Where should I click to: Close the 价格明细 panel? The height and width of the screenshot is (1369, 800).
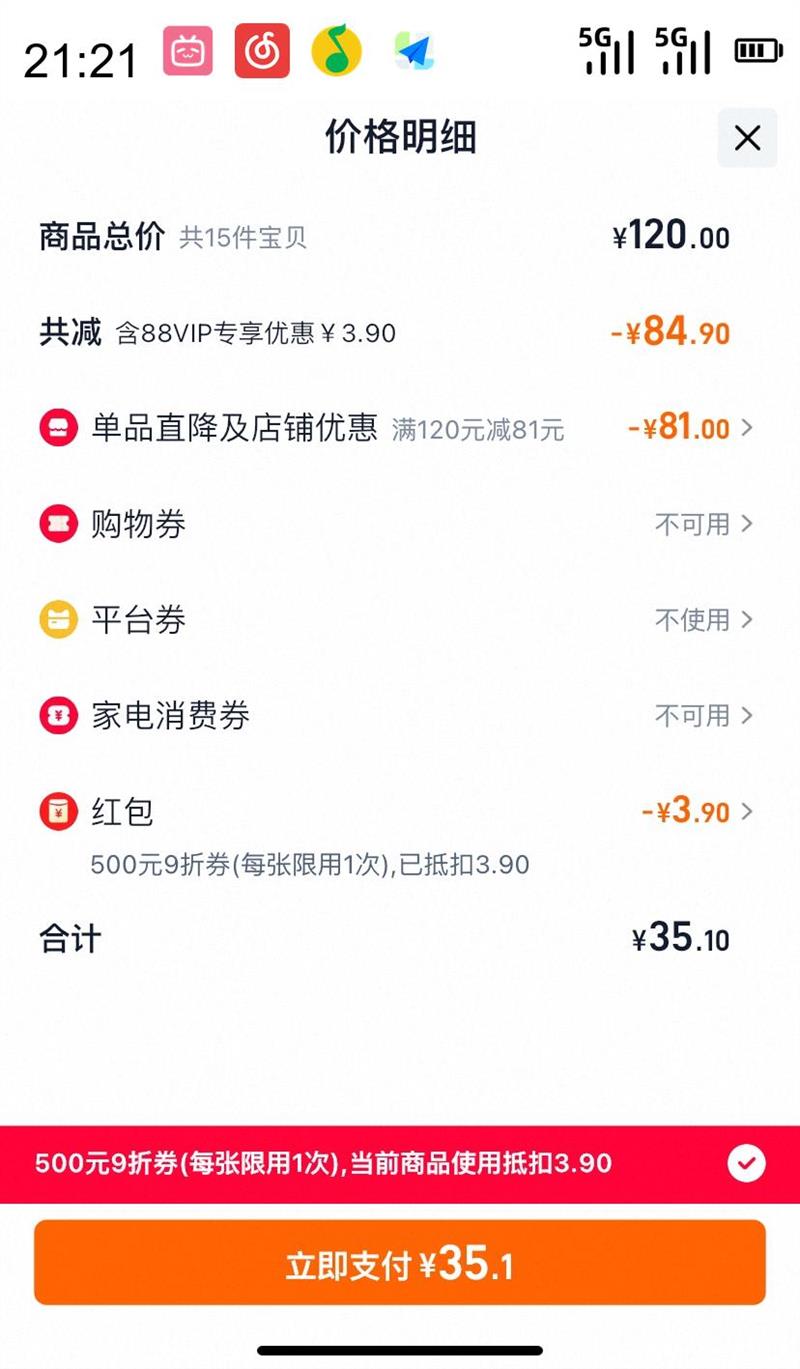point(747,138)
